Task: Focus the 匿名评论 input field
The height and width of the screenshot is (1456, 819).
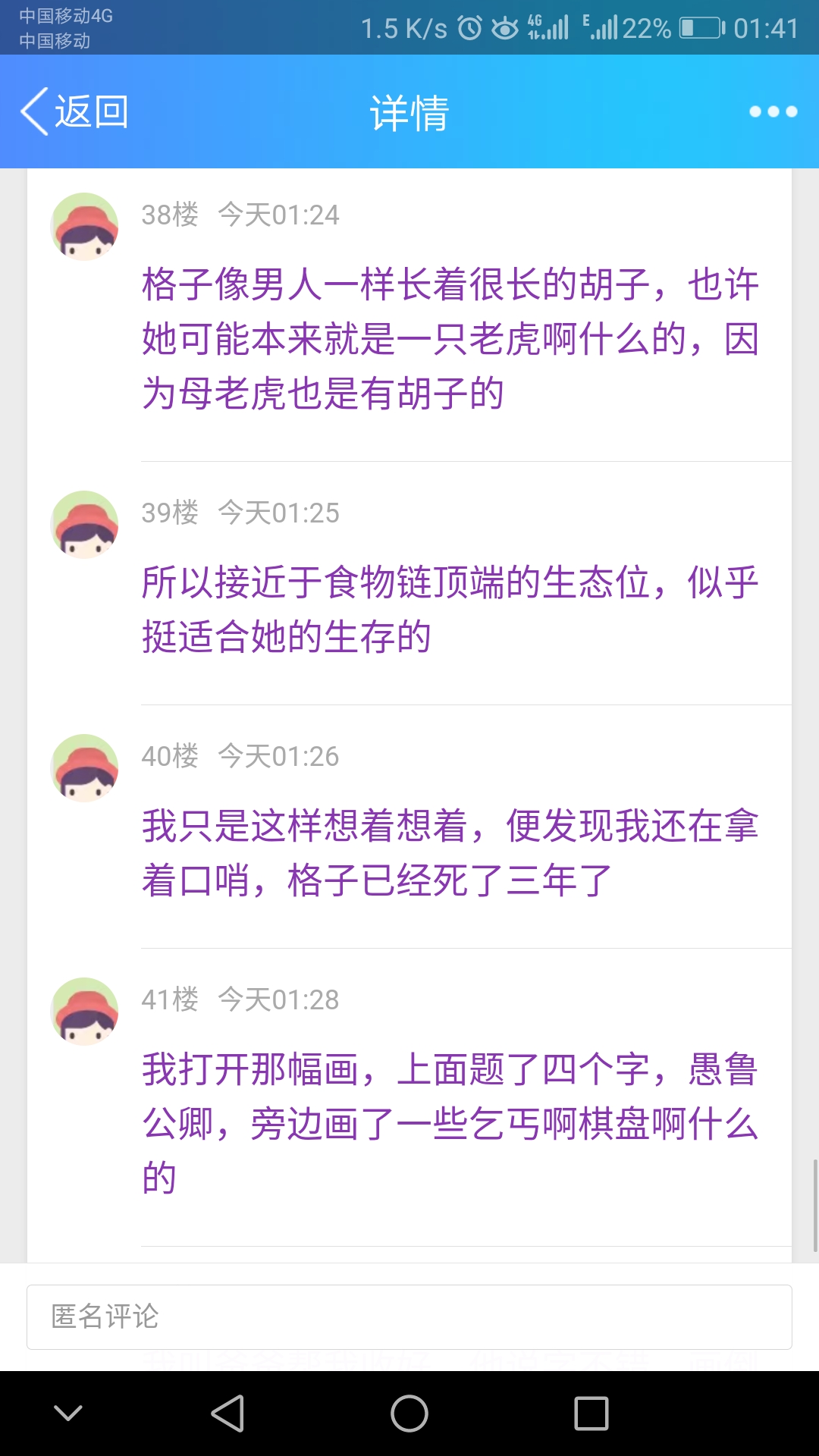Action: tap(409, 1317)
